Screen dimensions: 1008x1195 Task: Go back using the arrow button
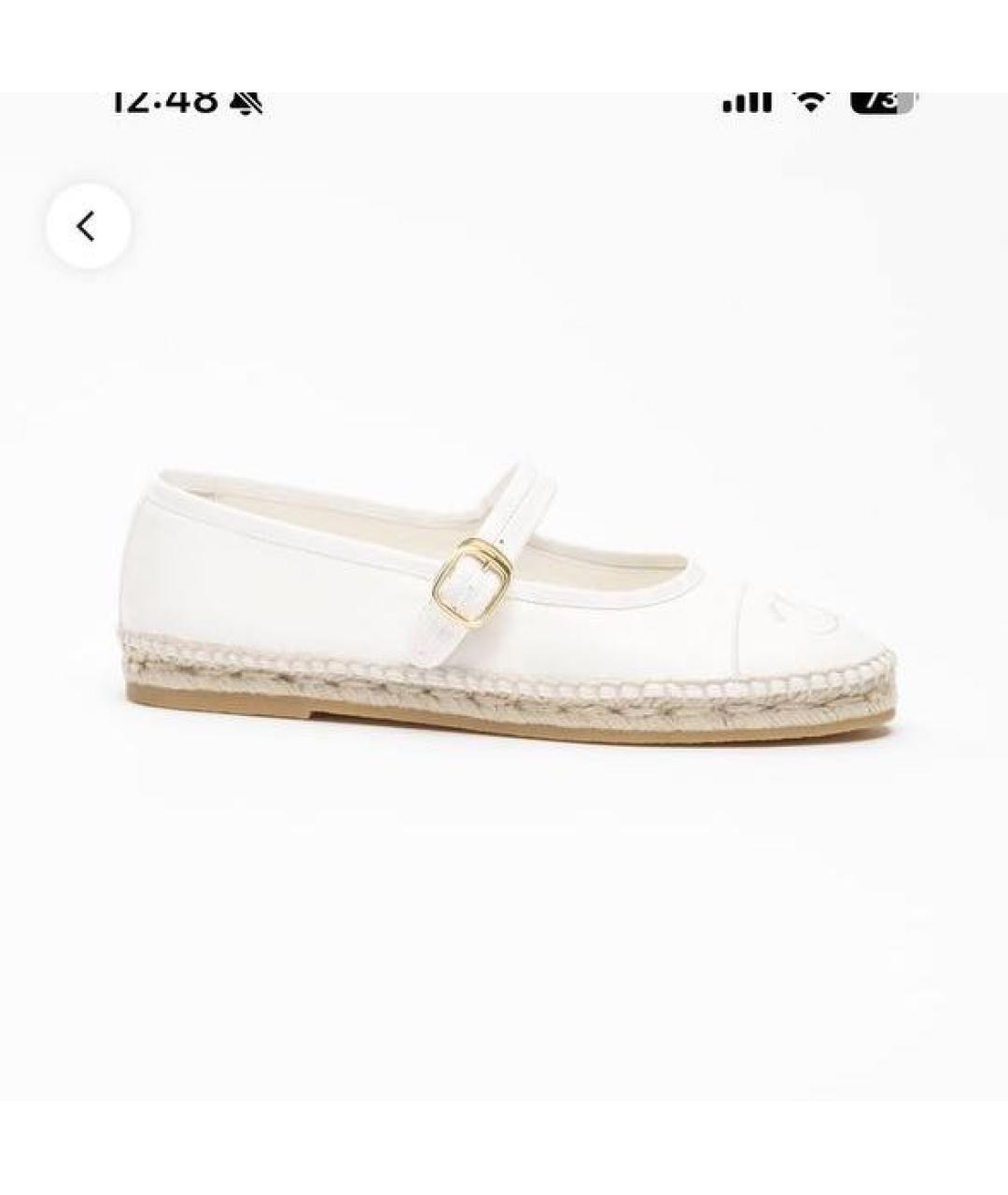pos(88,226)
